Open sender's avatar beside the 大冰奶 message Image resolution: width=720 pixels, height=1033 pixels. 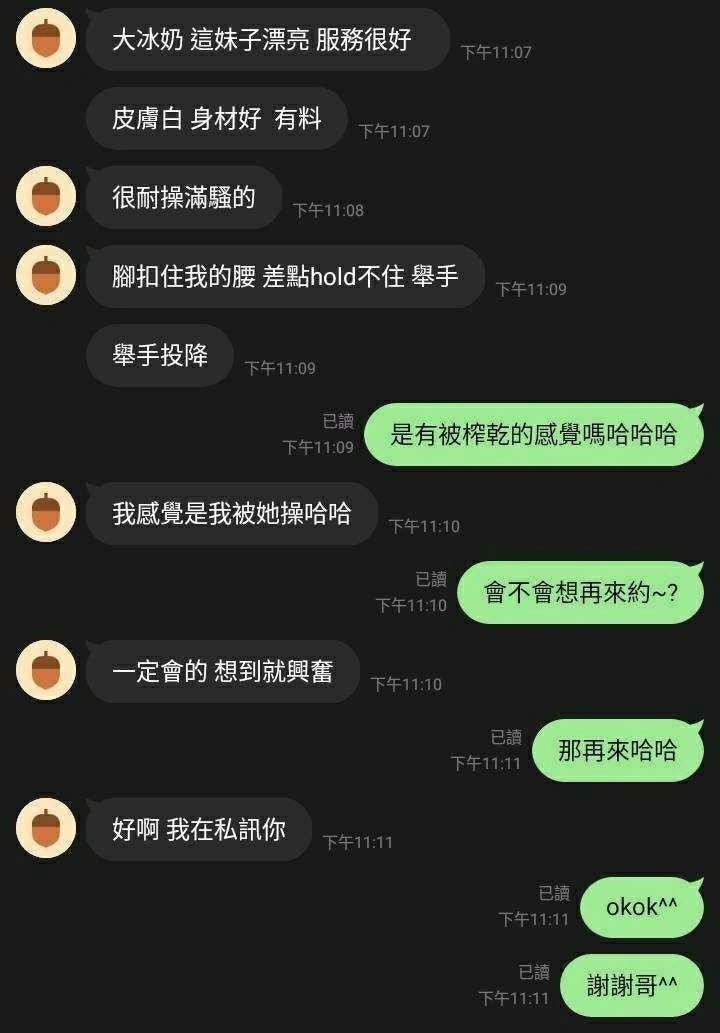pos(46,39)
